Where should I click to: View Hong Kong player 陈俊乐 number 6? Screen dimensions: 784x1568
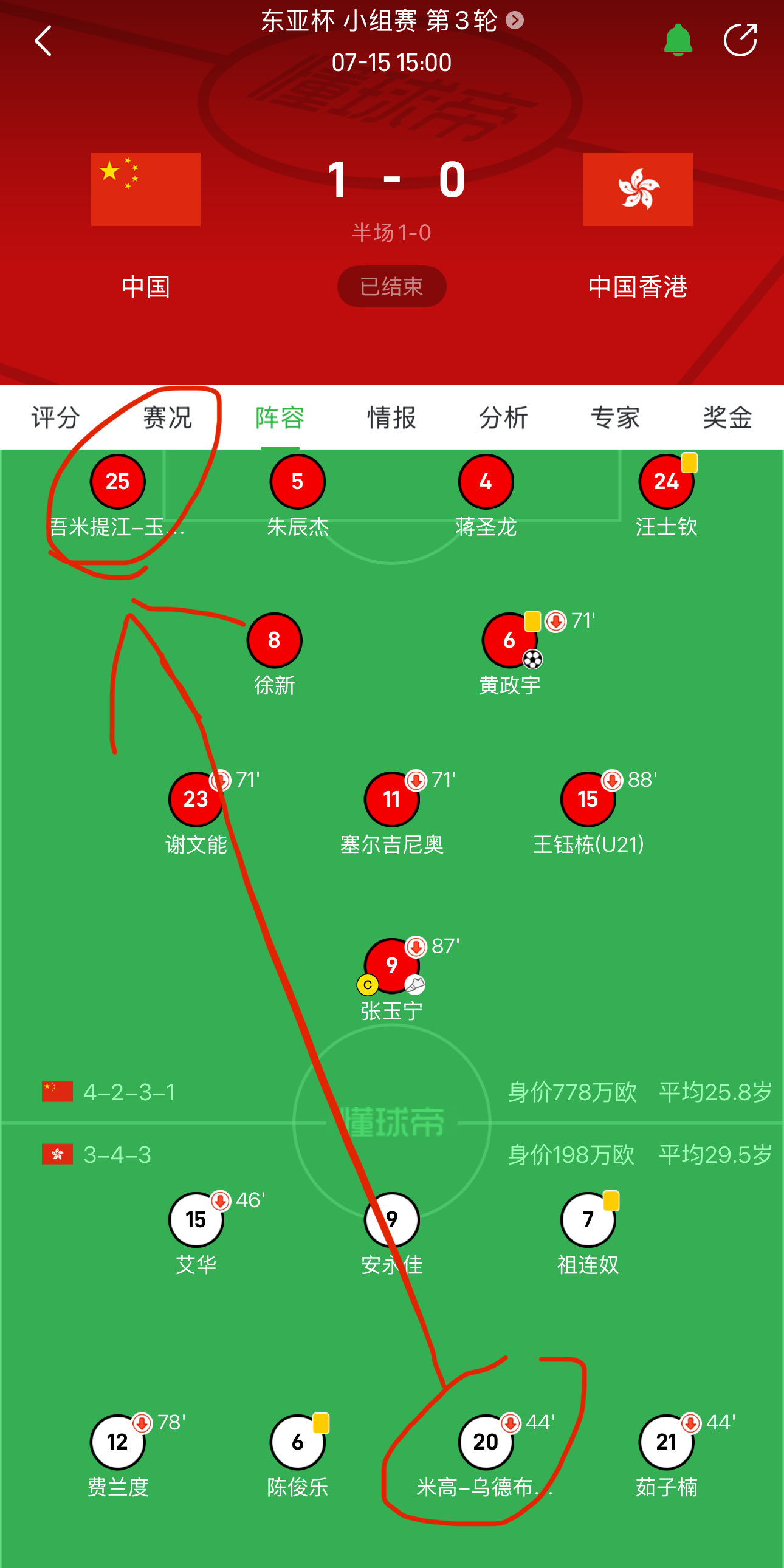pyautogui.click(x=297, y=1442)
